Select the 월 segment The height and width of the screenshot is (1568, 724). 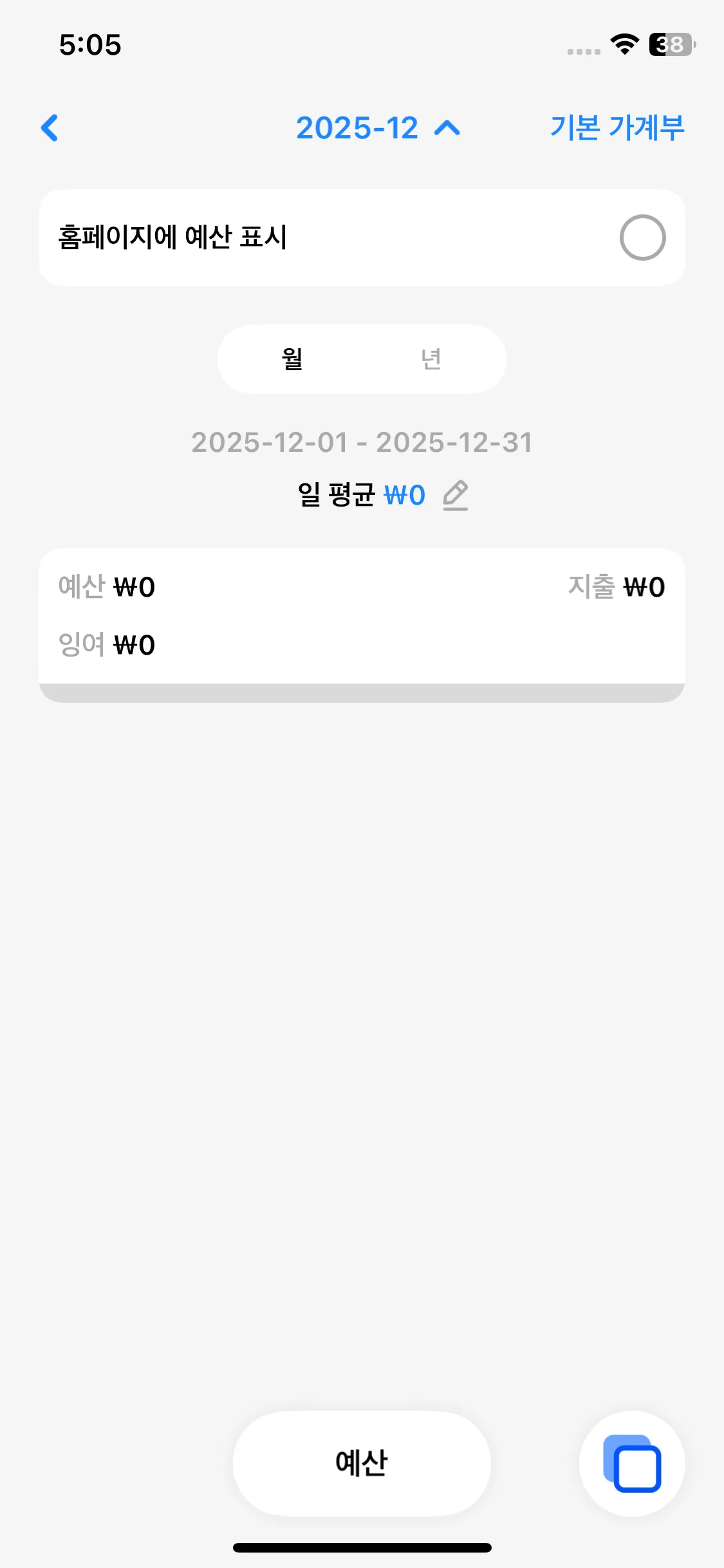click(292, 359)
